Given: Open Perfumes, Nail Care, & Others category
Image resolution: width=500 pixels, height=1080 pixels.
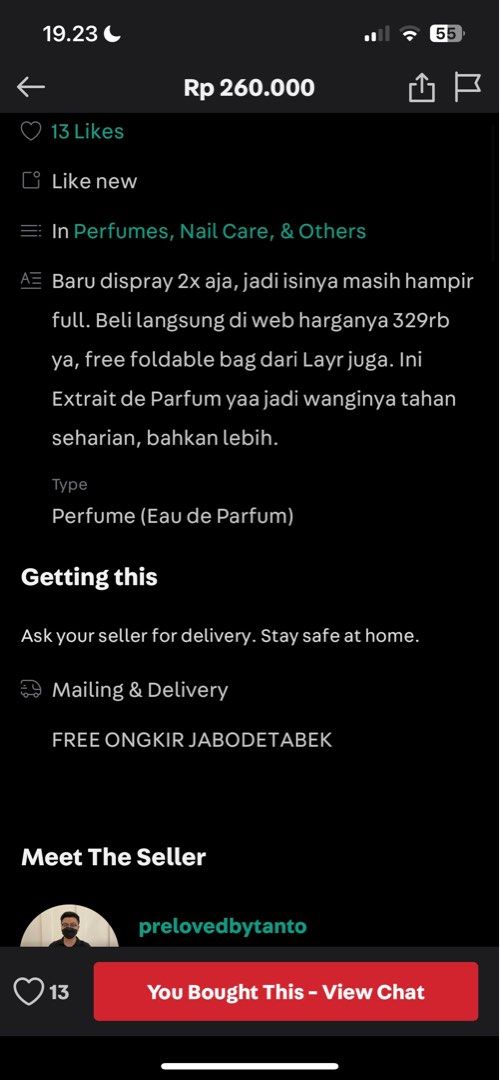Looking at the screenshot, I should pos(220,231).
